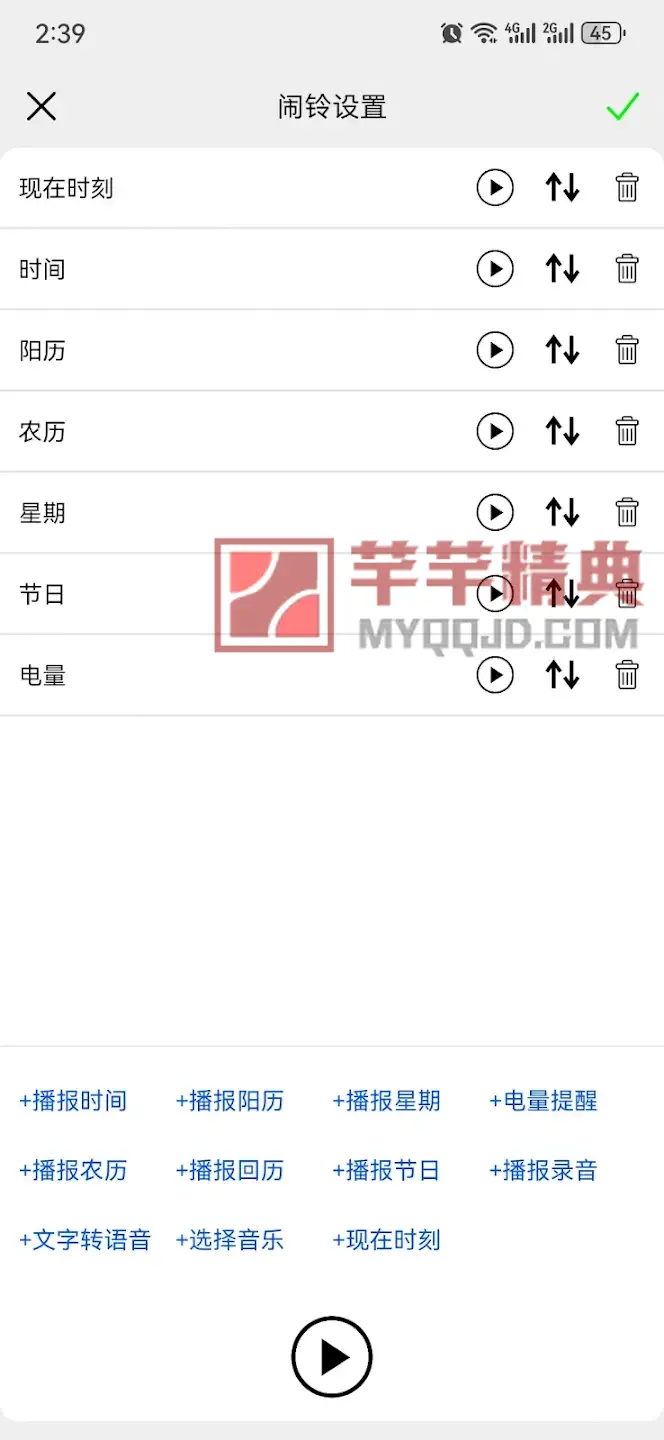Confirm settings with the green checkmark
The height and width of the screenshot is (1440, 664).
coord(622,106)
